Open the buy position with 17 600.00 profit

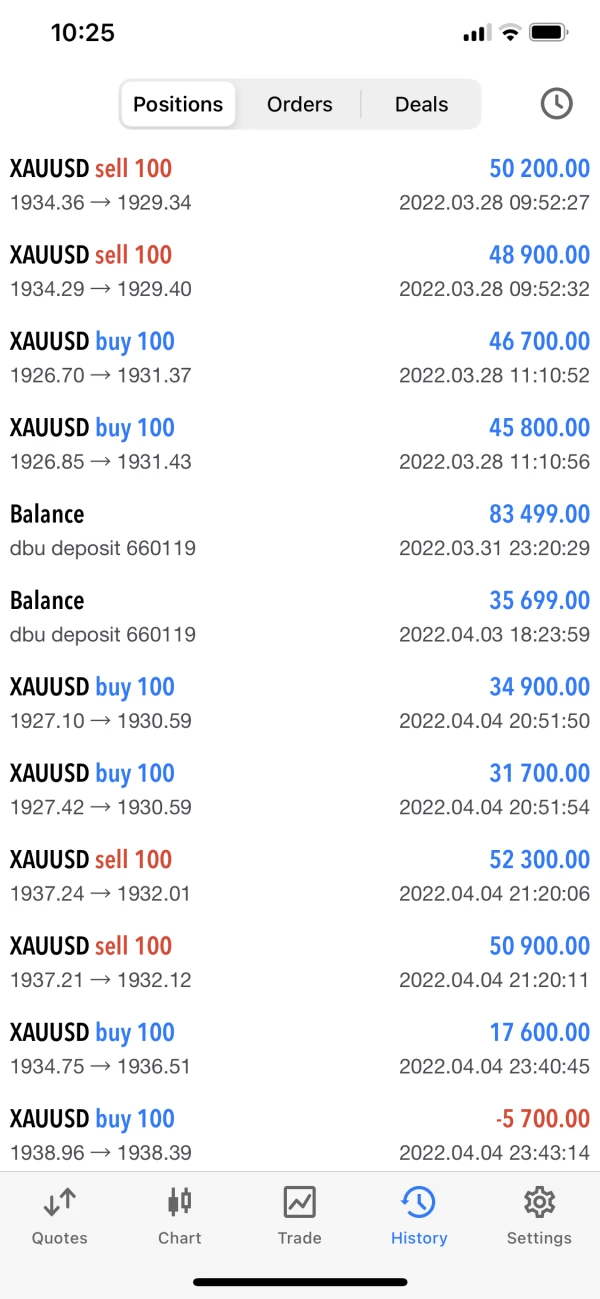(300, 1049)
